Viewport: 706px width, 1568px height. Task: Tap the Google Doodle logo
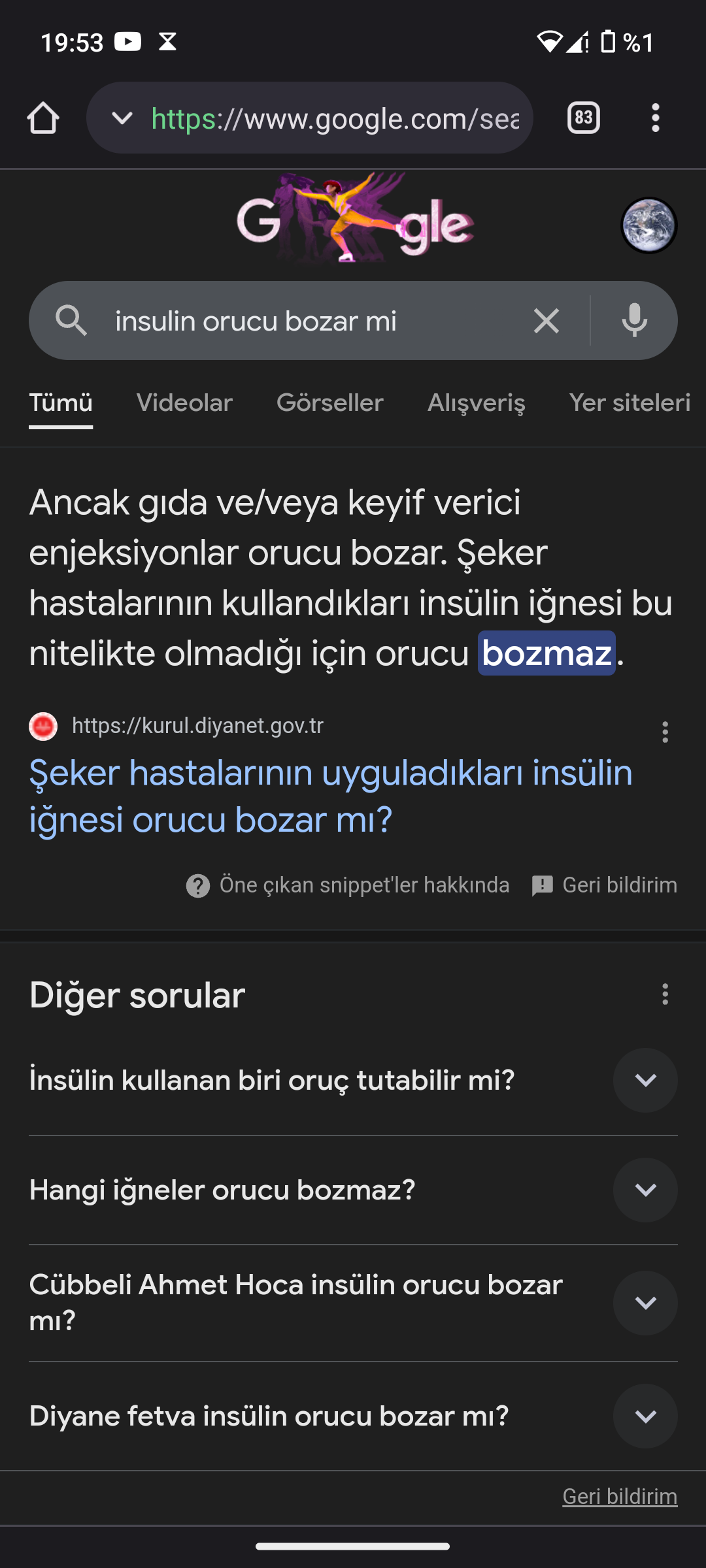pyautogui.click(x=353, y=222)
